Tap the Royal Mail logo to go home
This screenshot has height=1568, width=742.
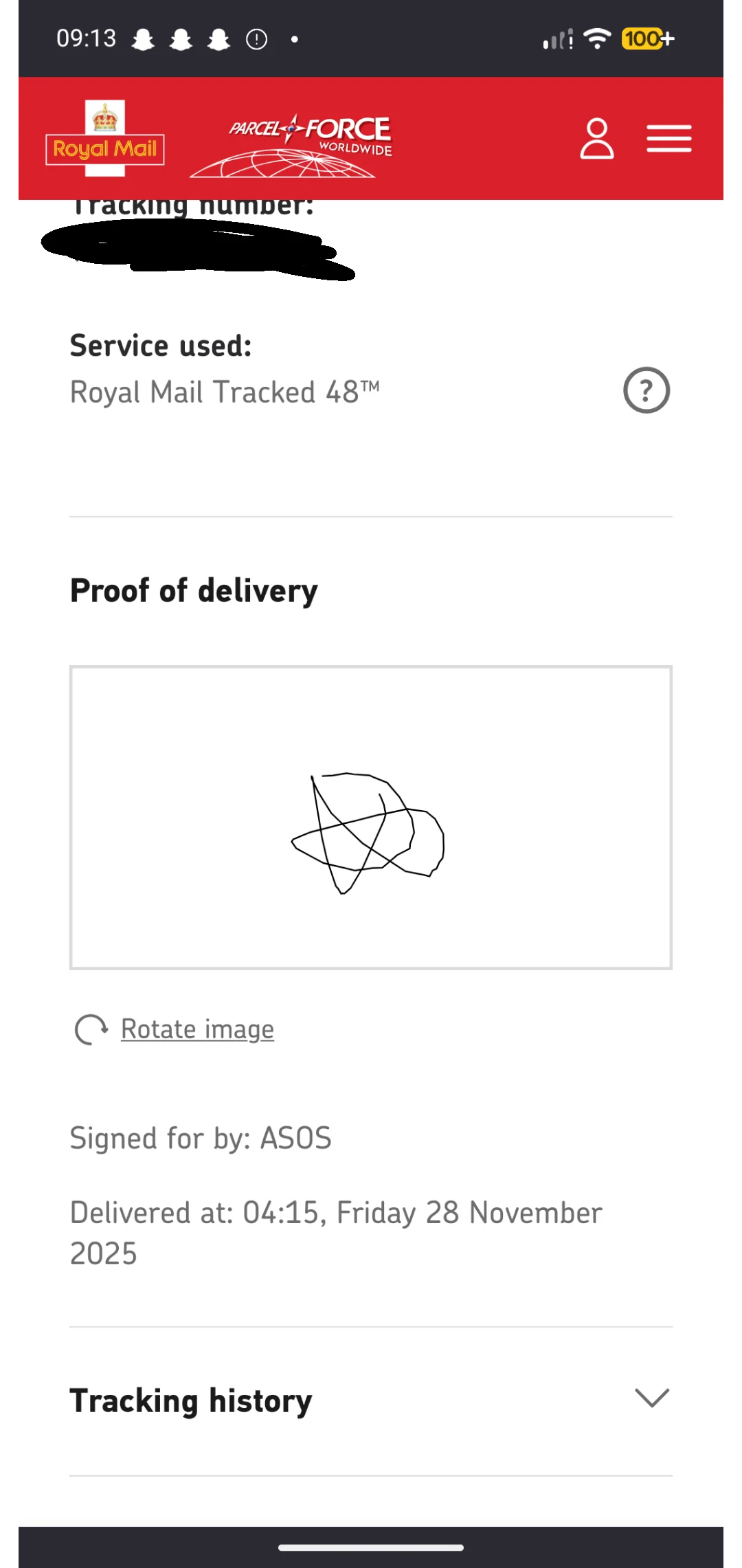105,139
